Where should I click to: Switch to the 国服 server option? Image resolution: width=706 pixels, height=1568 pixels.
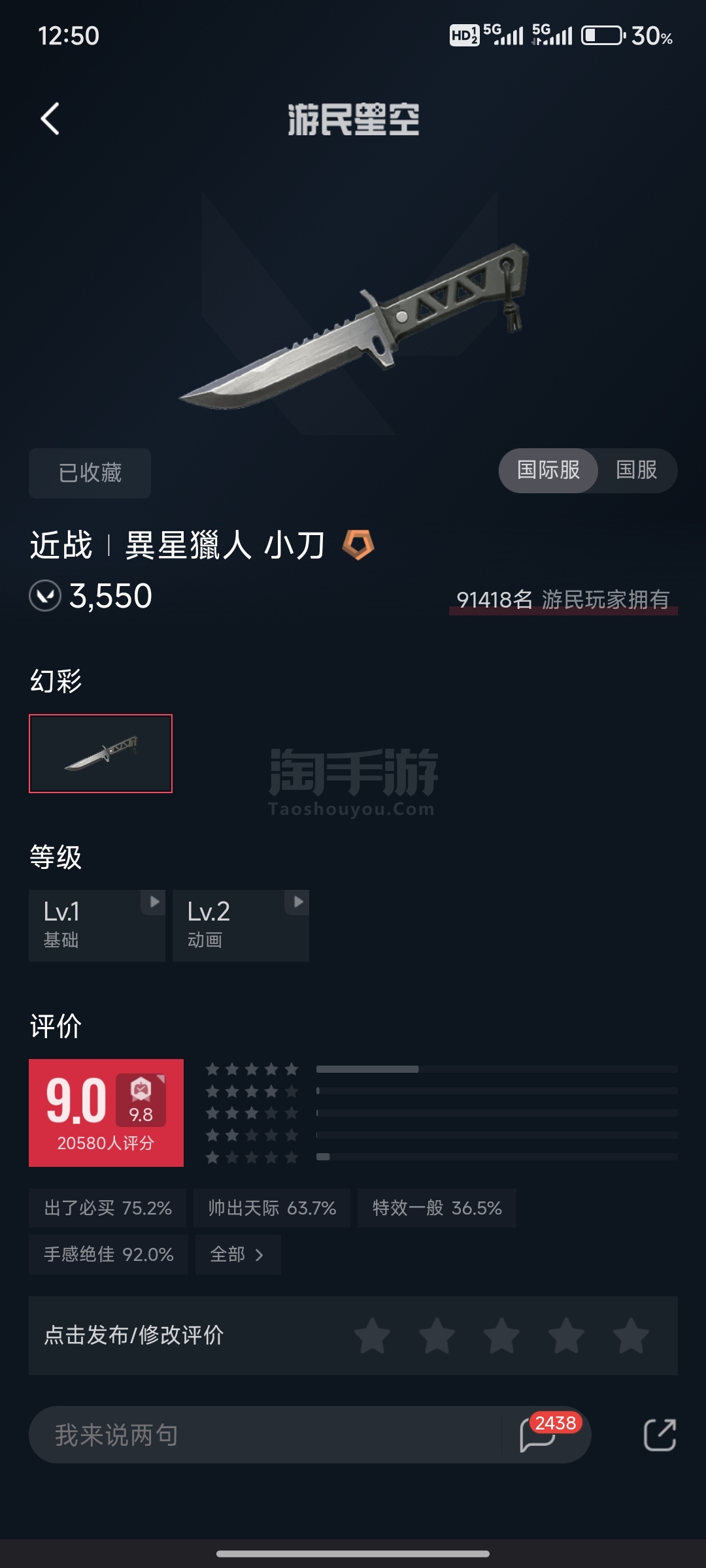point(637,470)
